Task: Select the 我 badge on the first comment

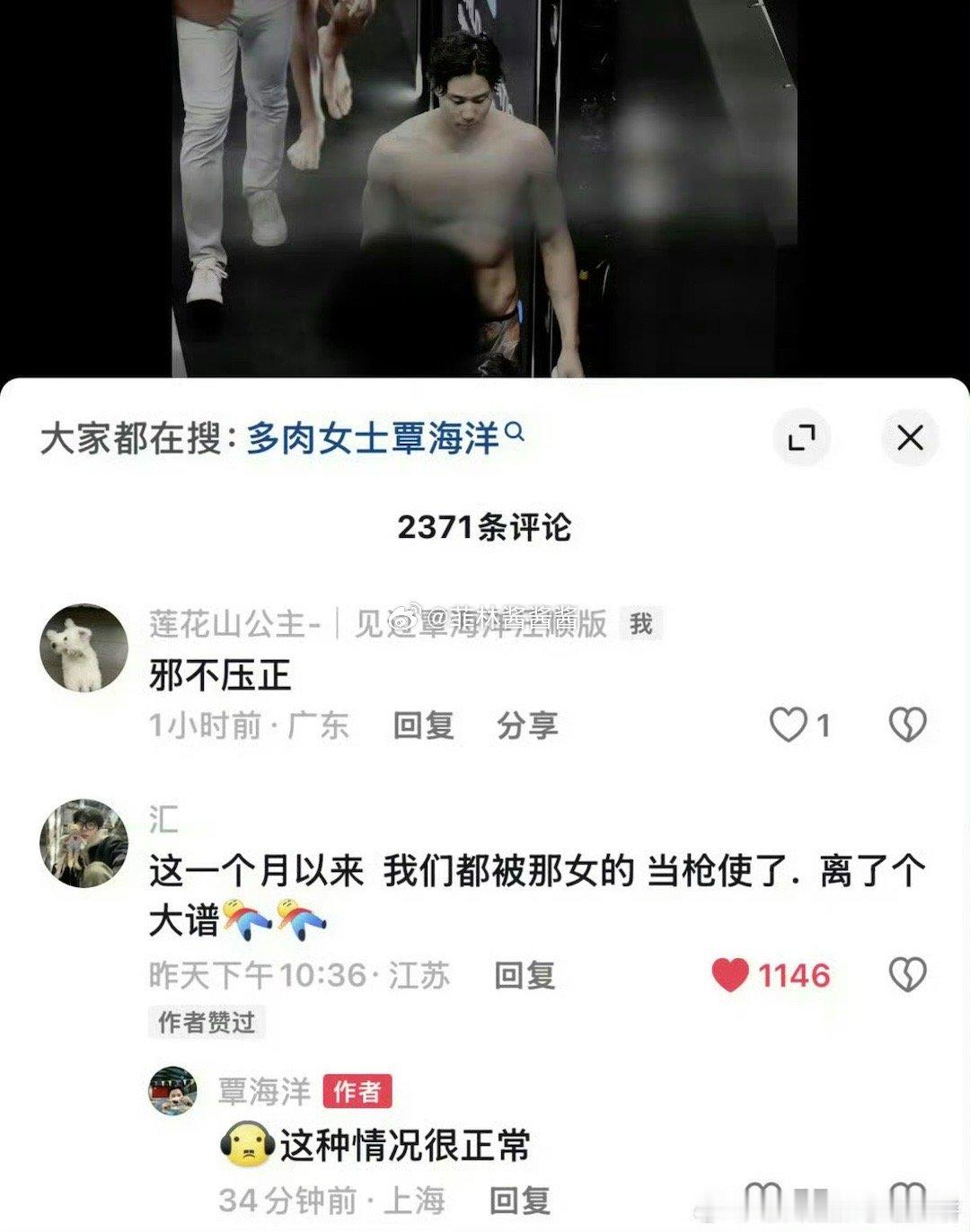Action: coord(641,622)
